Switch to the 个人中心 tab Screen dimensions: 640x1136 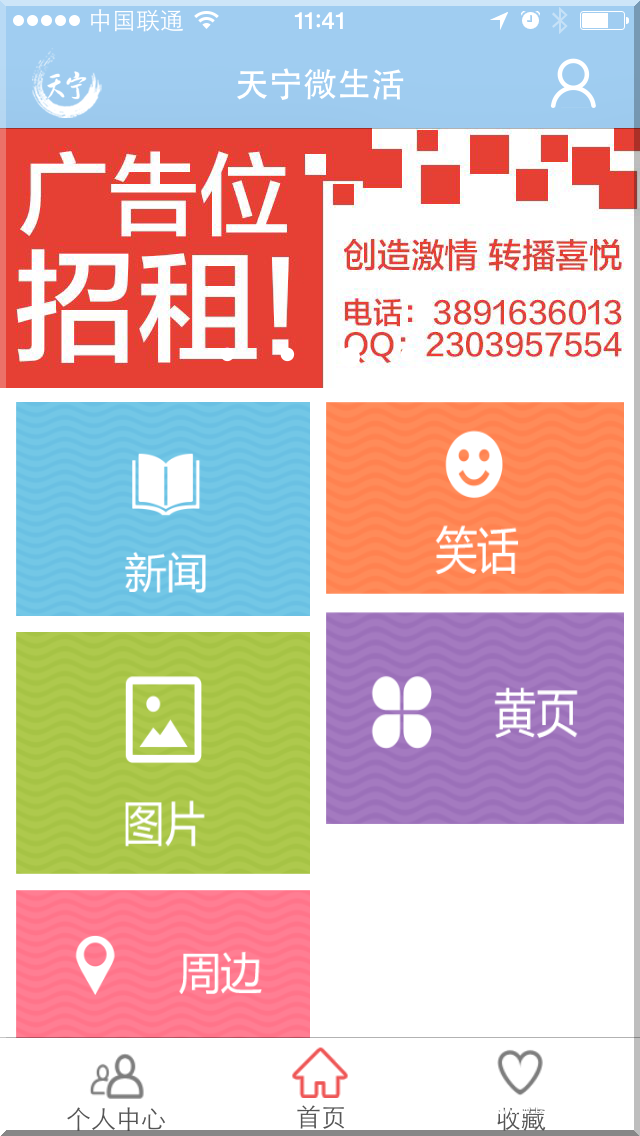116,1089
